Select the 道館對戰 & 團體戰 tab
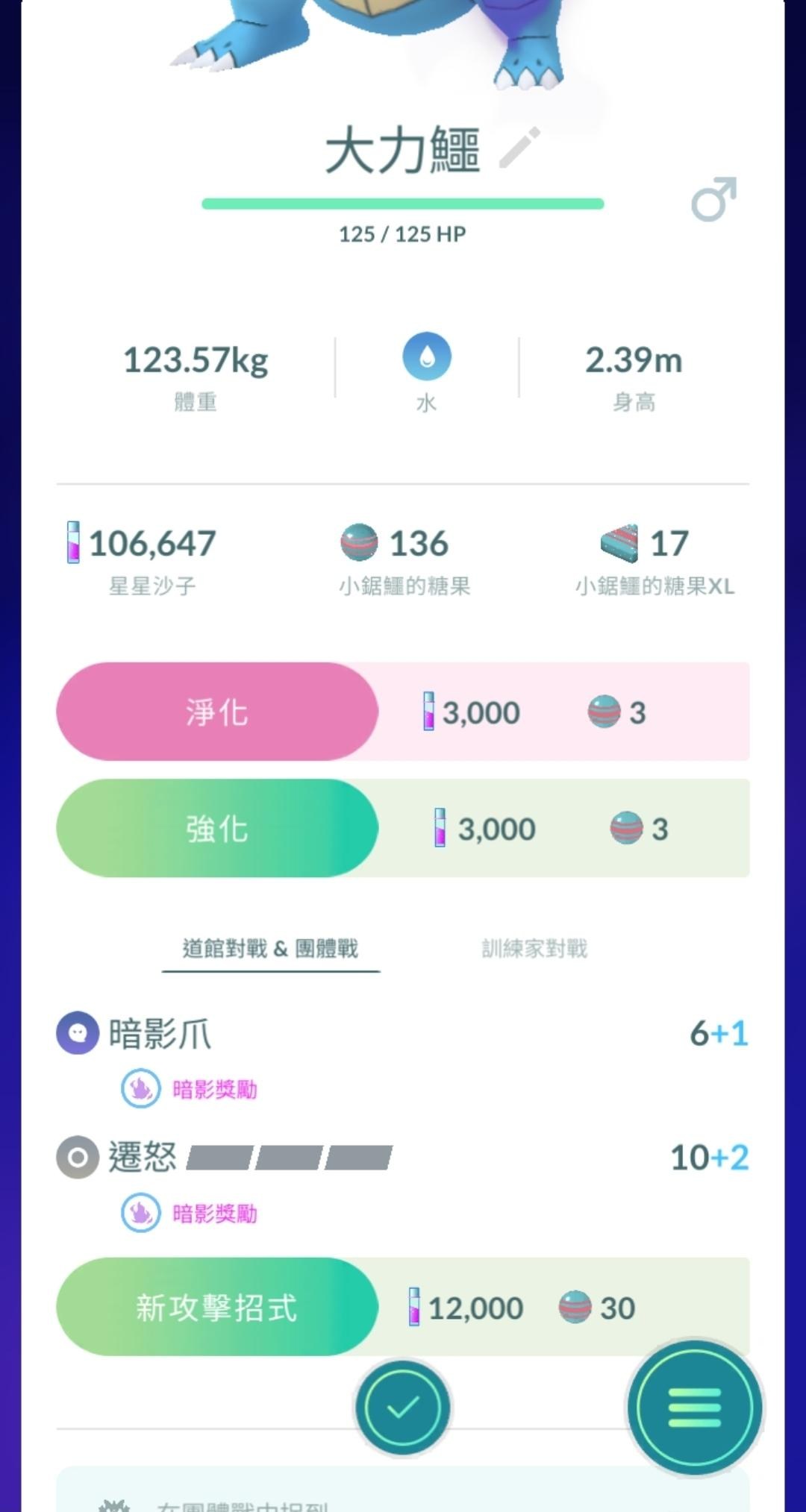This screenshot has width=806, height=1512. point(271,949)
